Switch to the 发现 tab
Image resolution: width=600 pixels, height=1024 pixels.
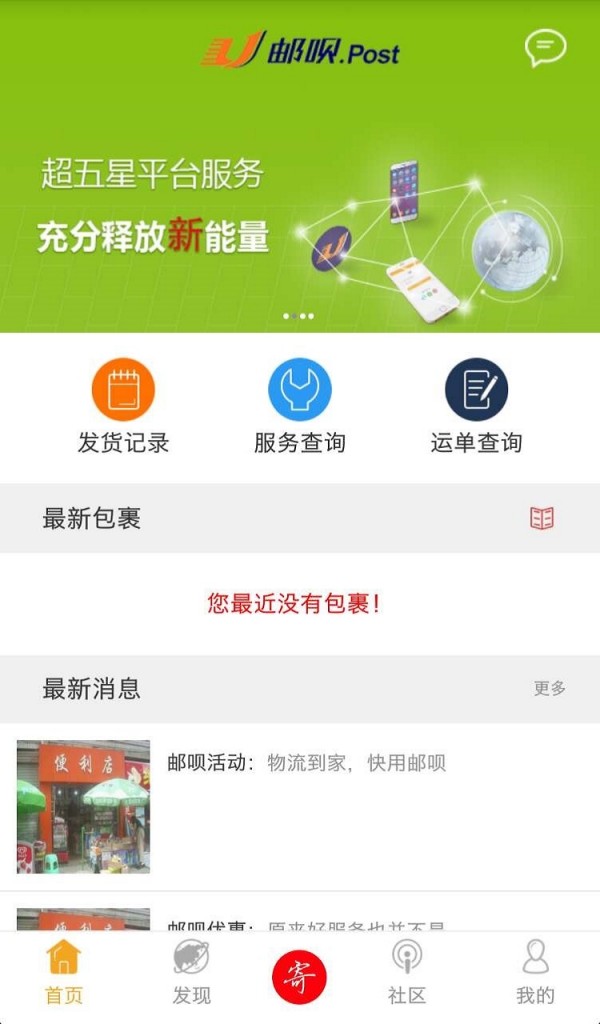(x=191, y=972)
